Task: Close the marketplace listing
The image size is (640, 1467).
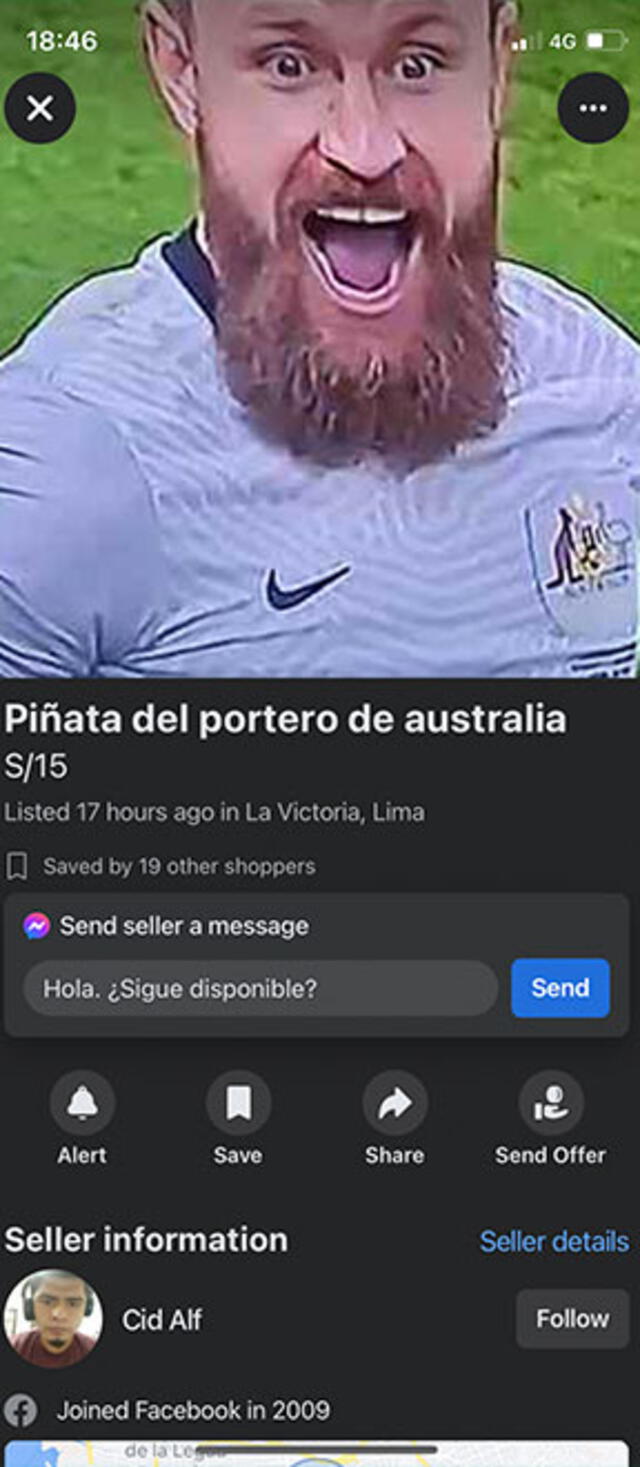Action: [x=40, y=108]
